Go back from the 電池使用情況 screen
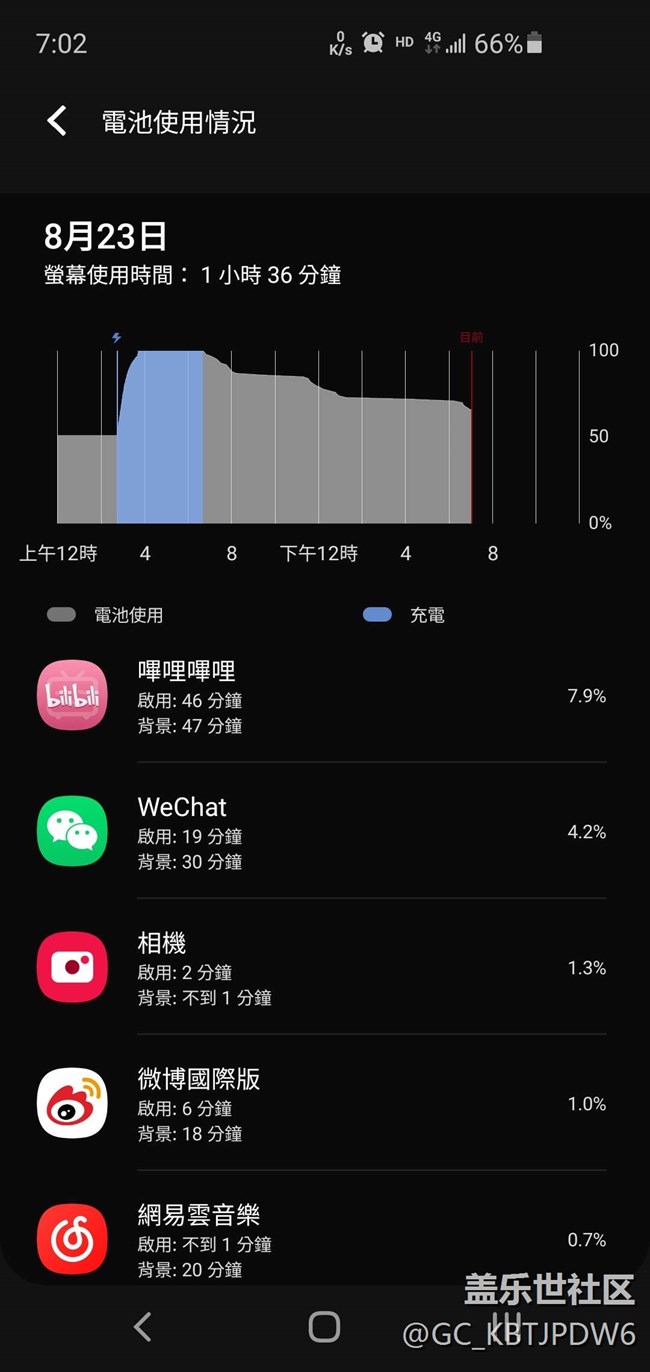Screen dimensions: 650x1372 click(57, 122)
